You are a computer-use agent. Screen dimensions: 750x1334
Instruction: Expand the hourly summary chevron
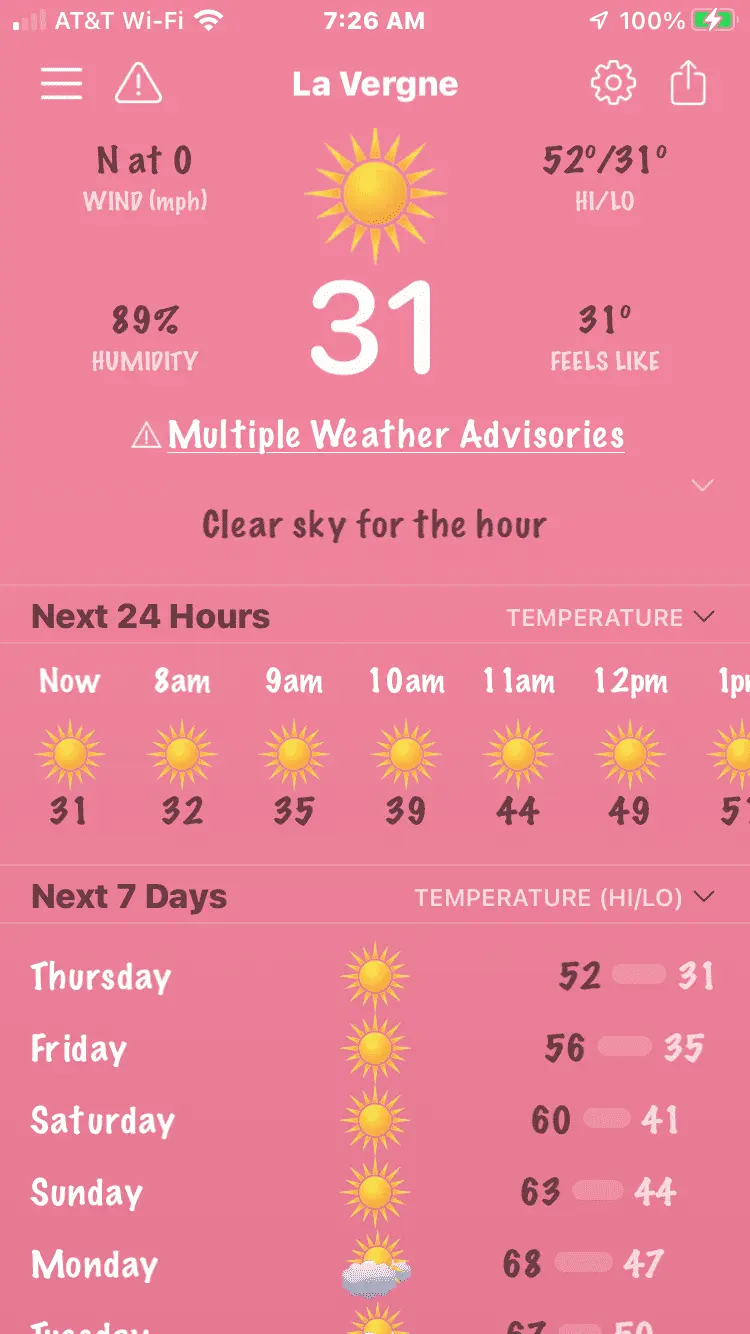(703, 486)
